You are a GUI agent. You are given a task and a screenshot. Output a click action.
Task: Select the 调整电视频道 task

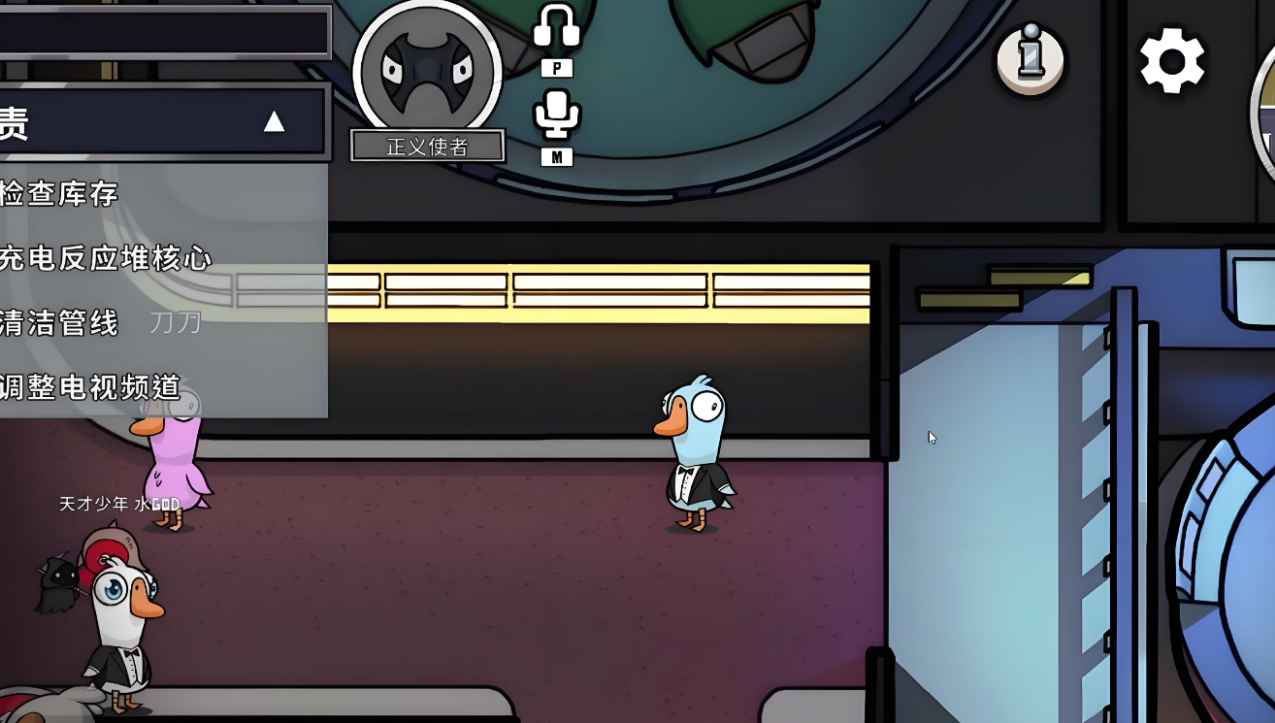coord(90,387)
